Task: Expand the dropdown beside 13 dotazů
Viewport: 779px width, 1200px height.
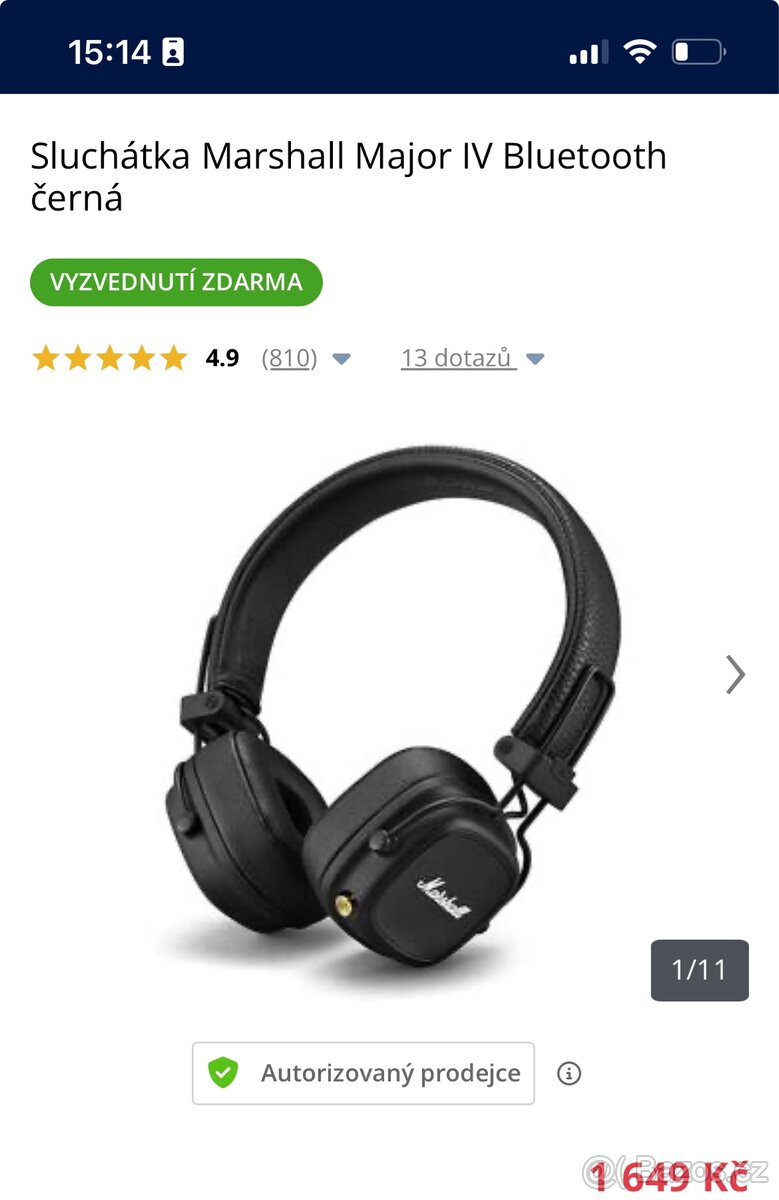Action: (534, 358)
